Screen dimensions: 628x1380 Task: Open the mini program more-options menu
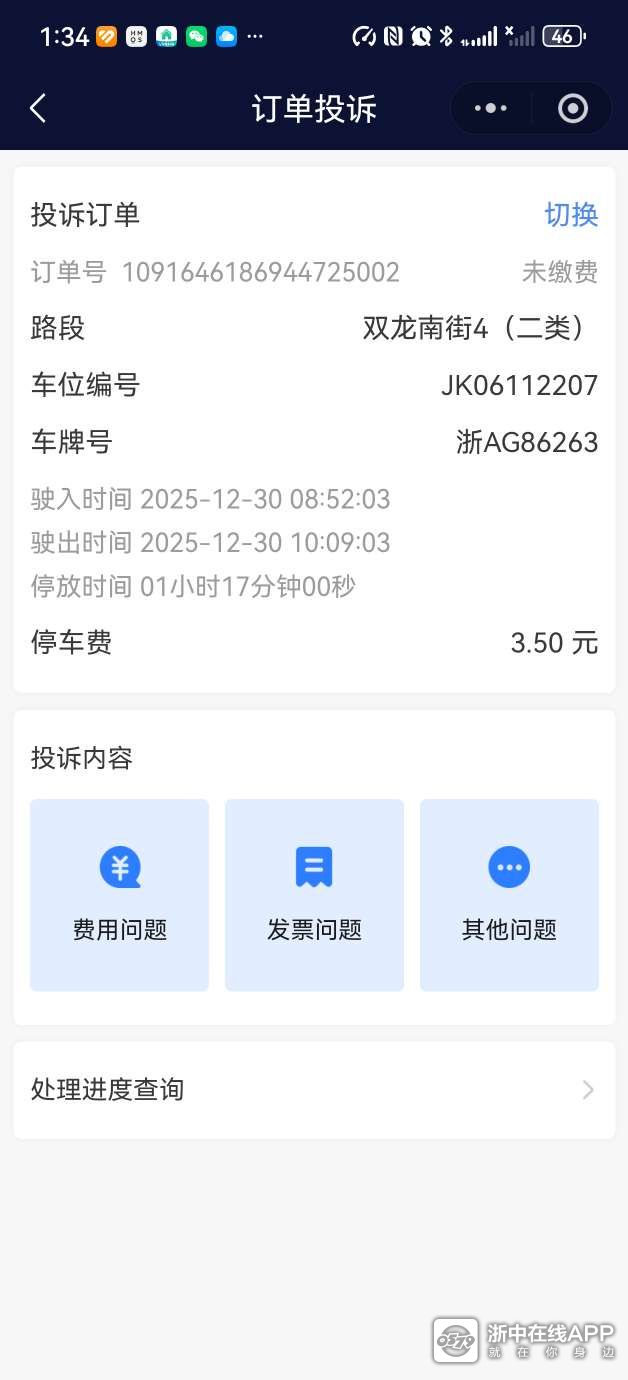click(x=491, y=108)
